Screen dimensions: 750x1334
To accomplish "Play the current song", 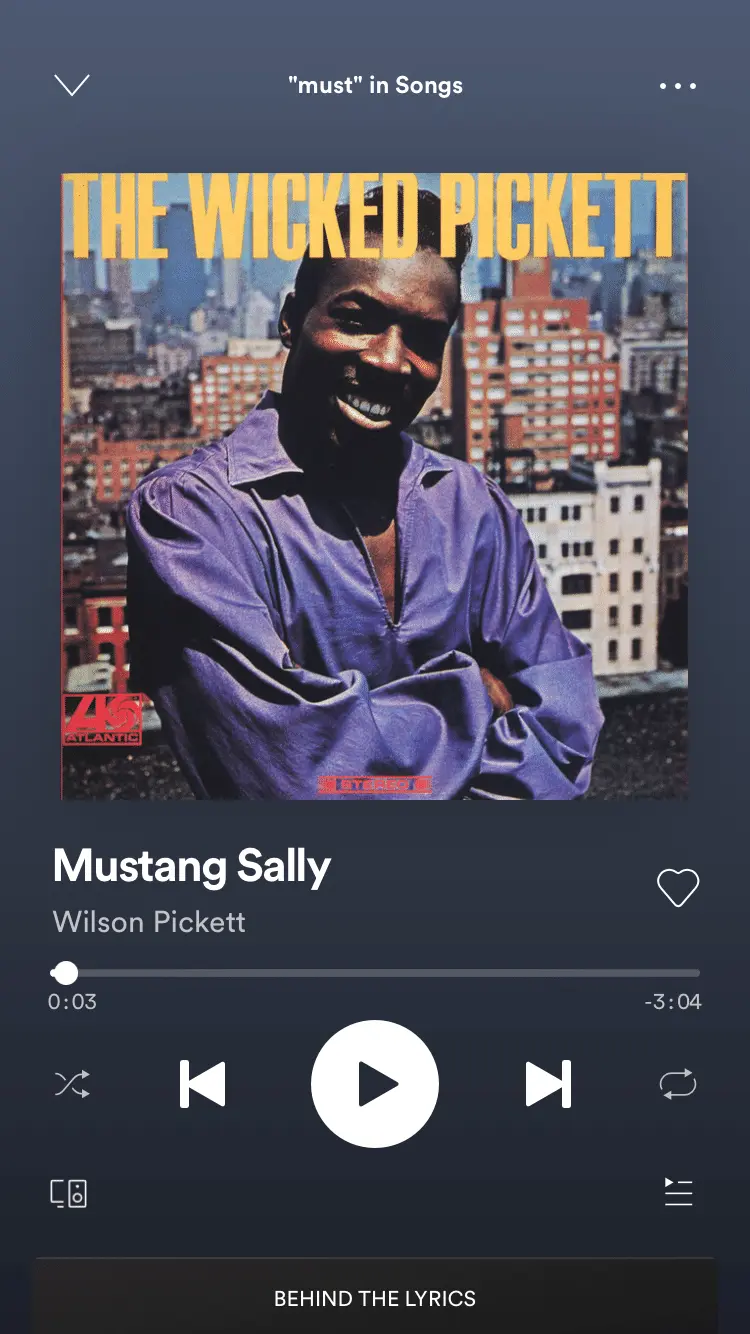I will click(375, 1084).
